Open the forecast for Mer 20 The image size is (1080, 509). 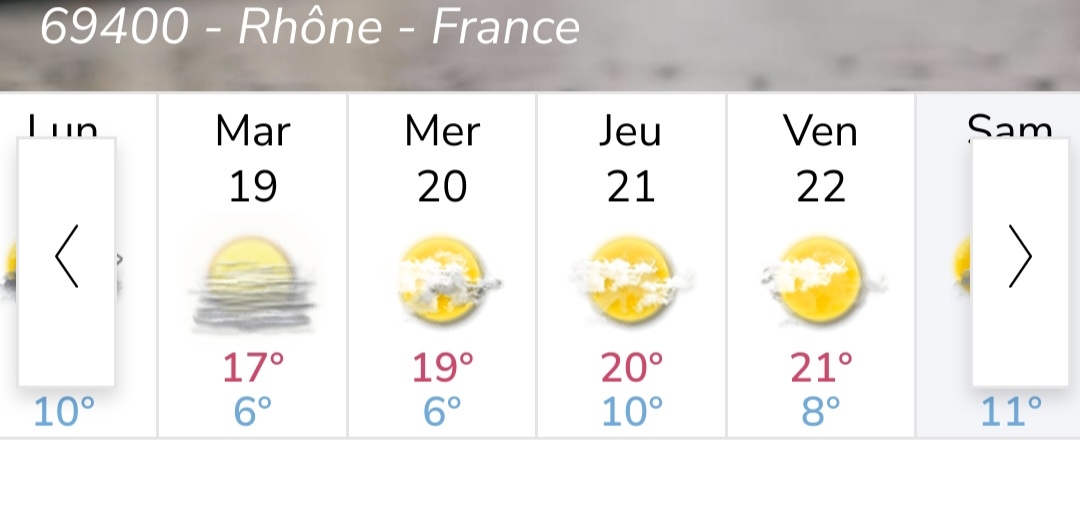tap(442, 266)
